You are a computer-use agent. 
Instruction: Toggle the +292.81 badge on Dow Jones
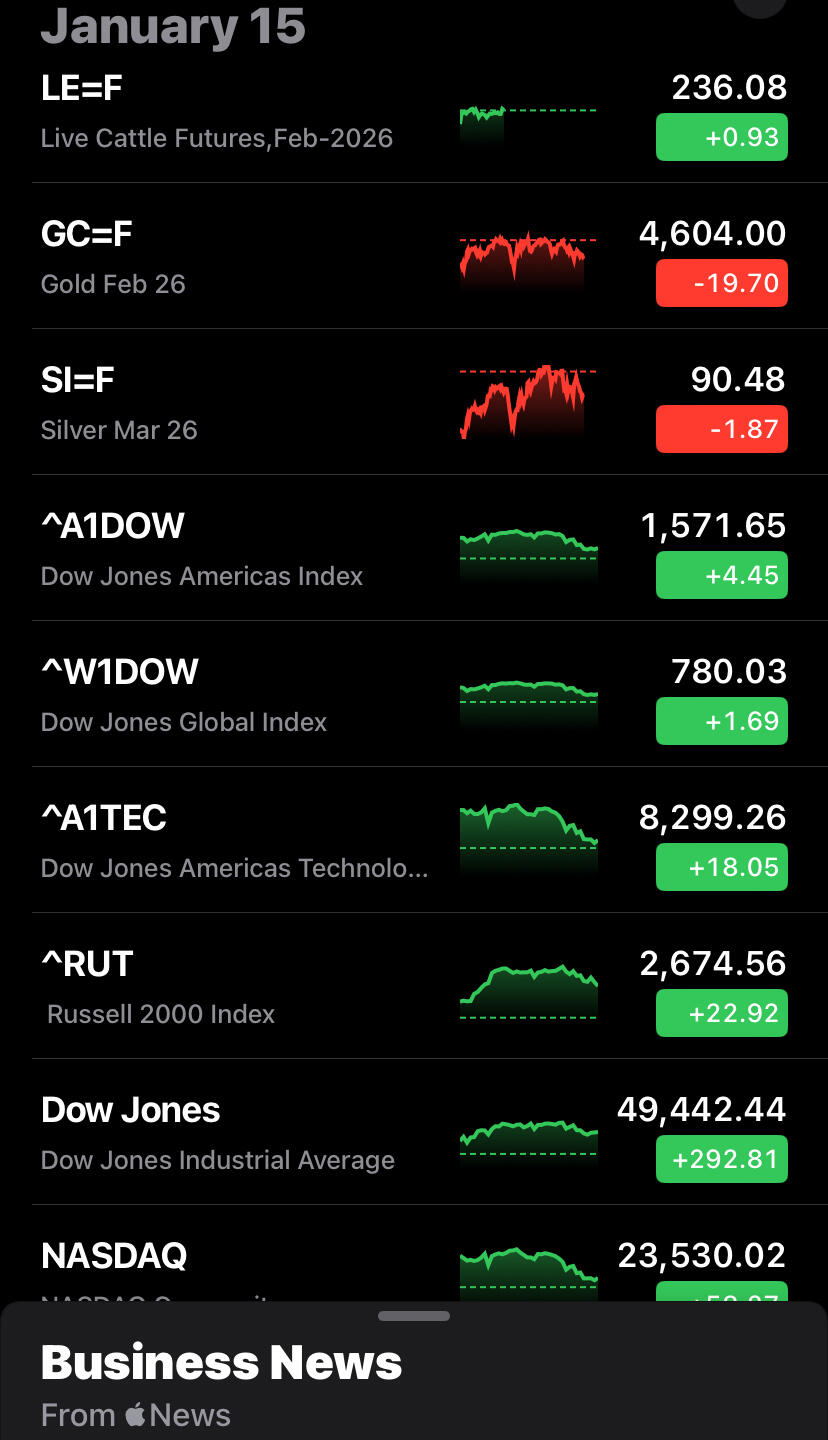pyautogui.click(x=721, y=1159)
